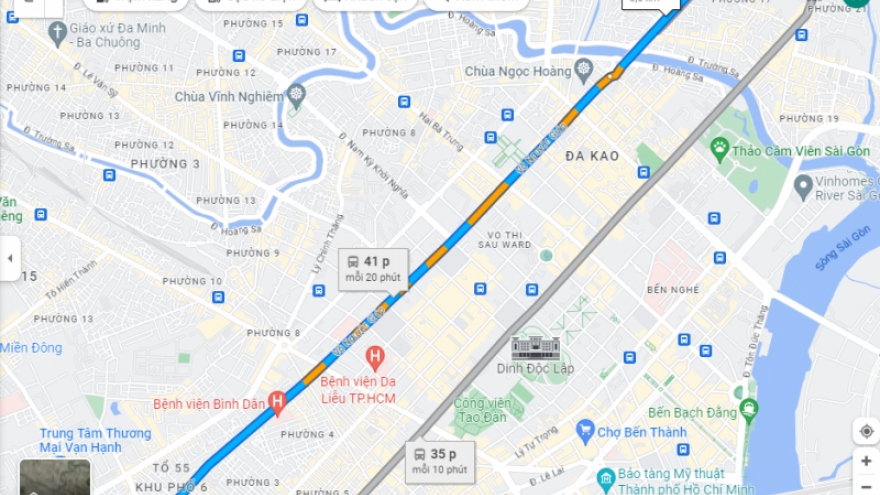Open the Thảo Cầm Viên Sài Gòn marker
This screenshot has width=880, height=495.
pos(719,150)
